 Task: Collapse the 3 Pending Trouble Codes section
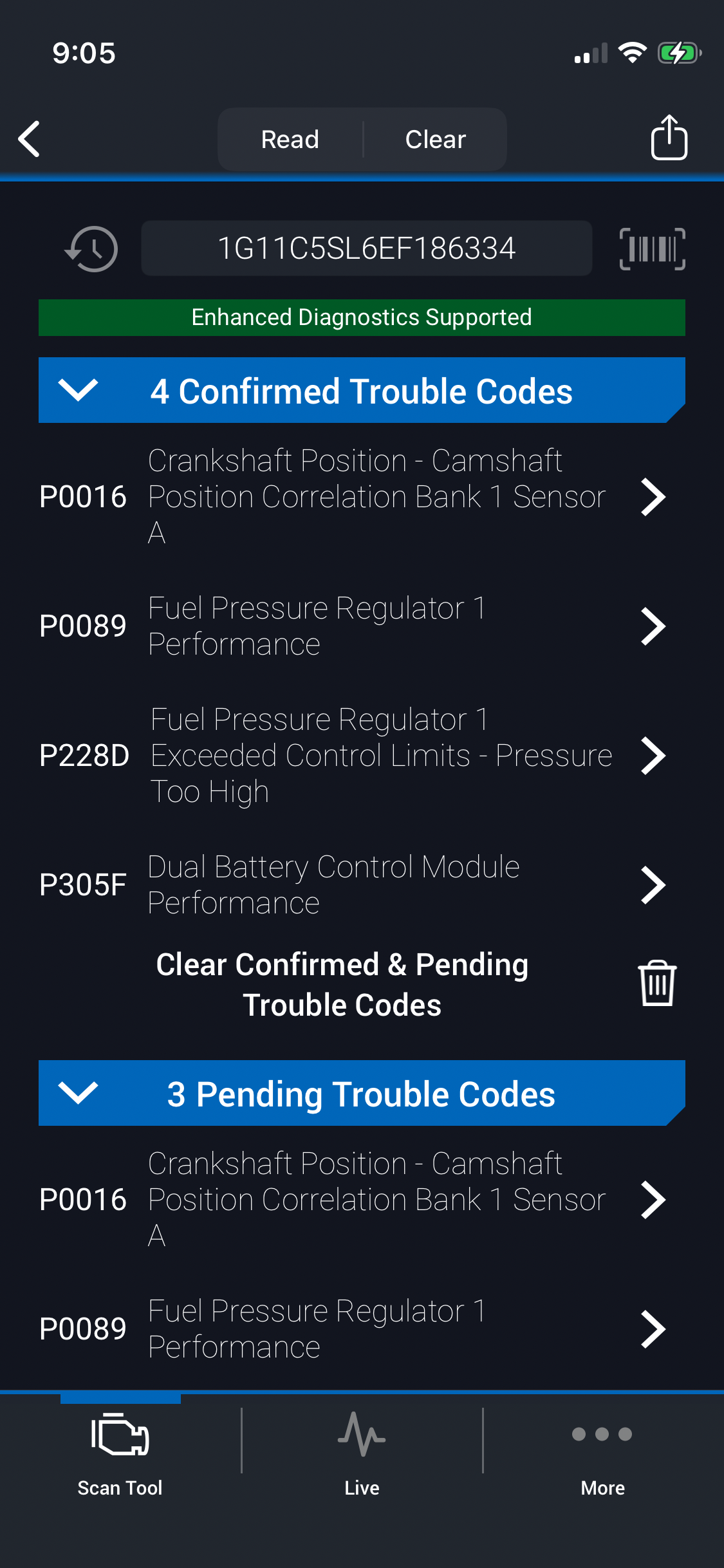(78, 1093)
